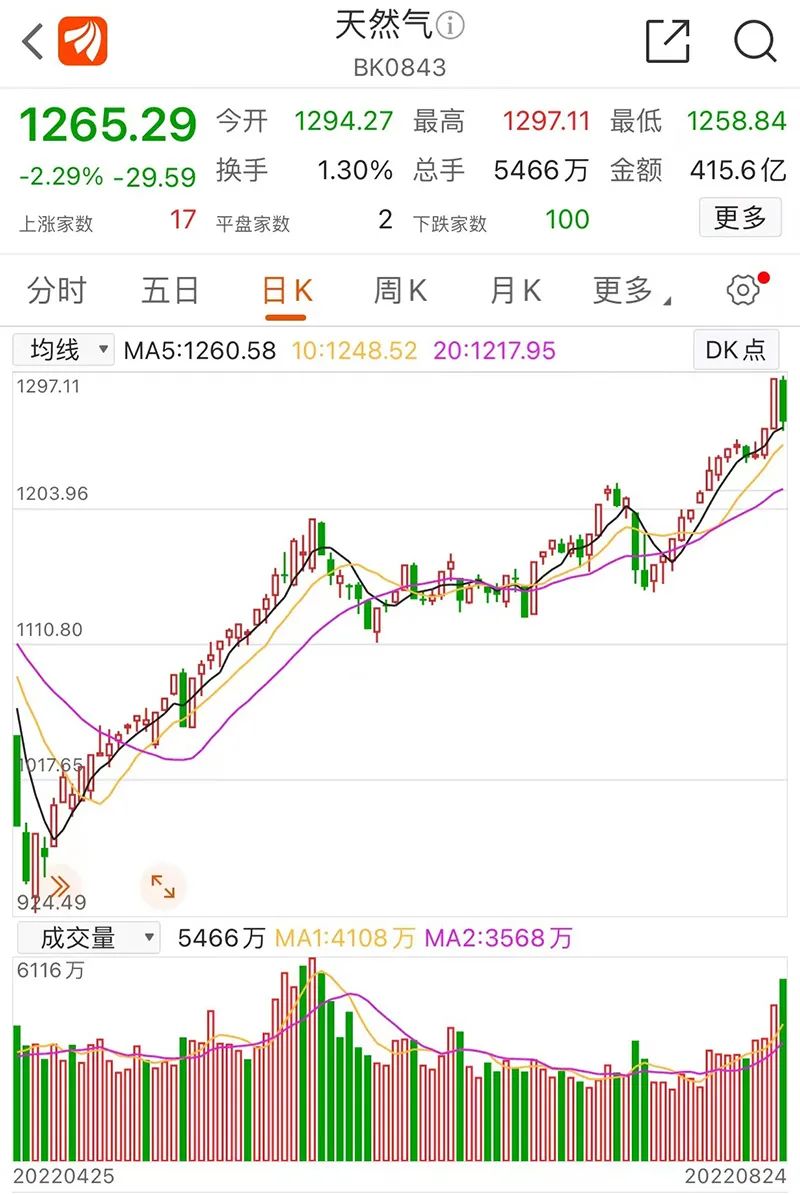Select the 日K tab
The width and height of the screenshot is (800, 1194).
pyautogui.click(x=286, y=291)
